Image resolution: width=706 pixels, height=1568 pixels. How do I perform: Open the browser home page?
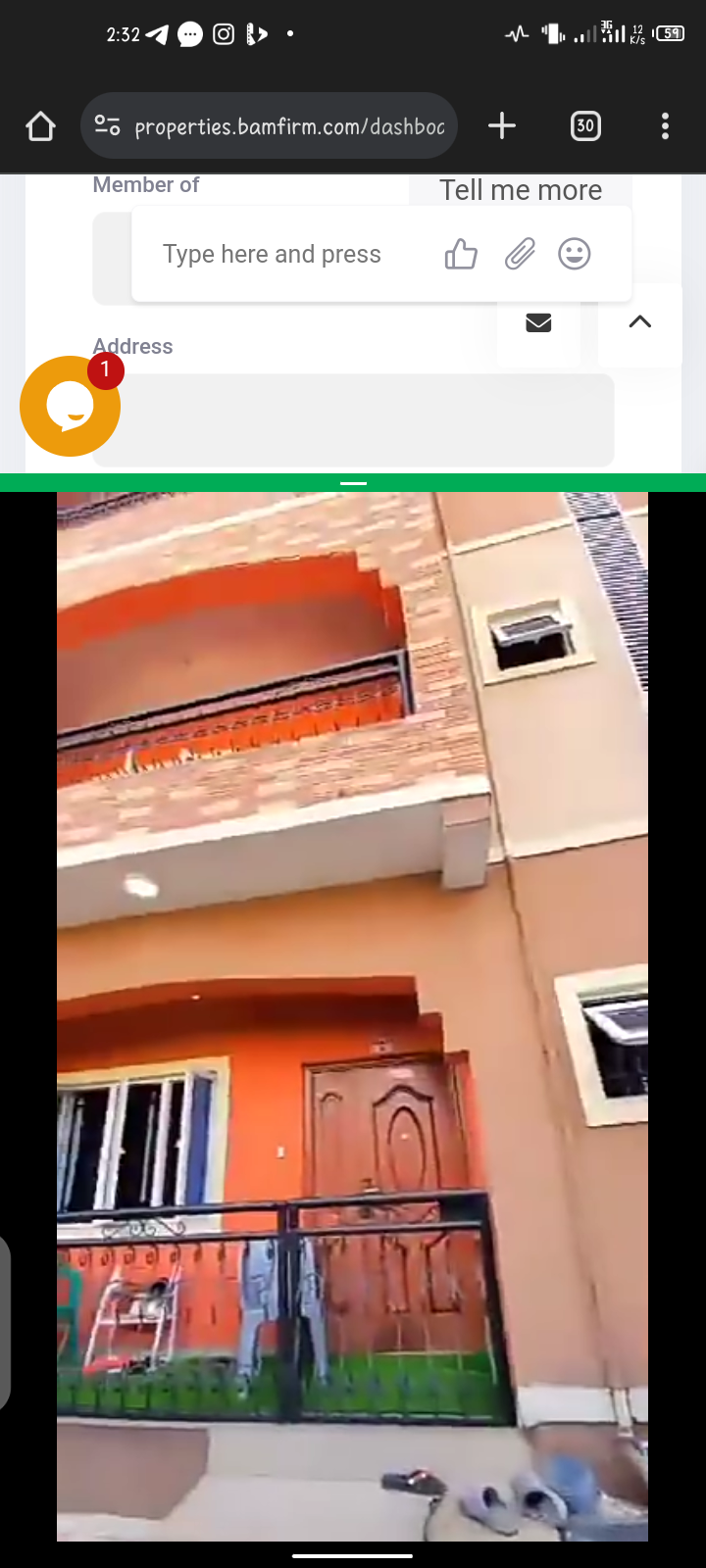pyautogui.click(x=40, y=126)
